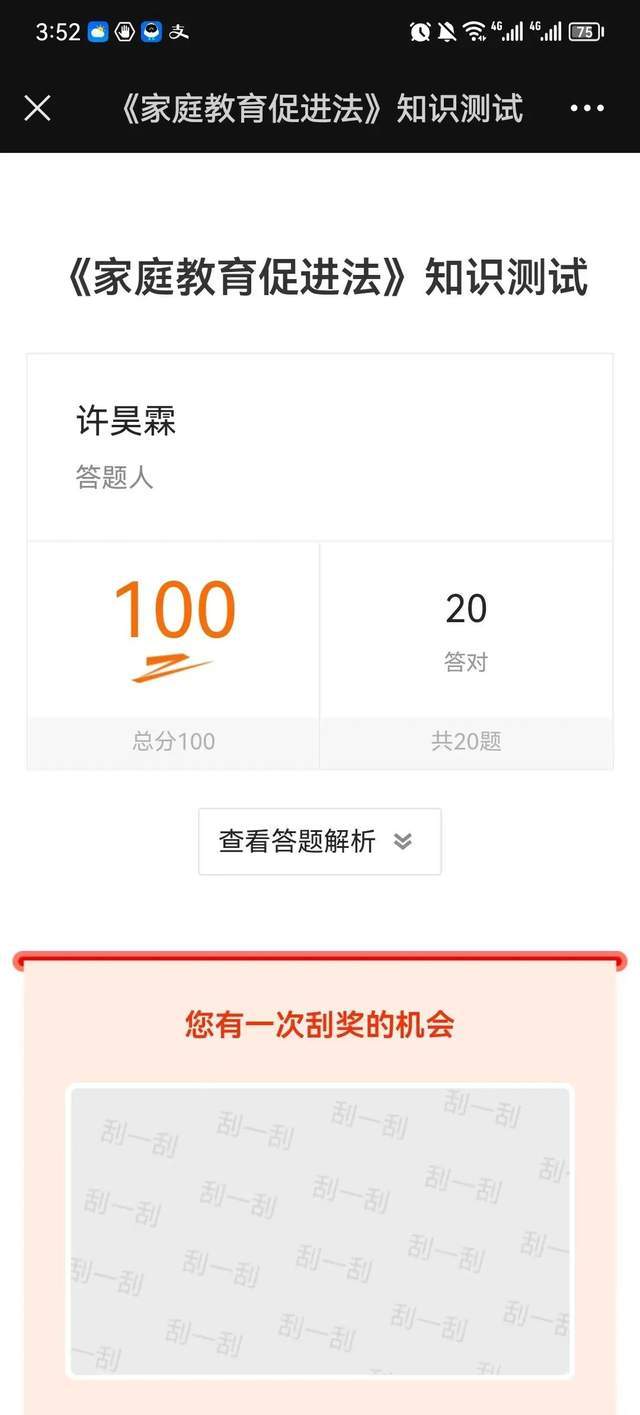Close the quiz page with the X
The width and height of the screenshot is (640, 1415).
click(37, 108)
